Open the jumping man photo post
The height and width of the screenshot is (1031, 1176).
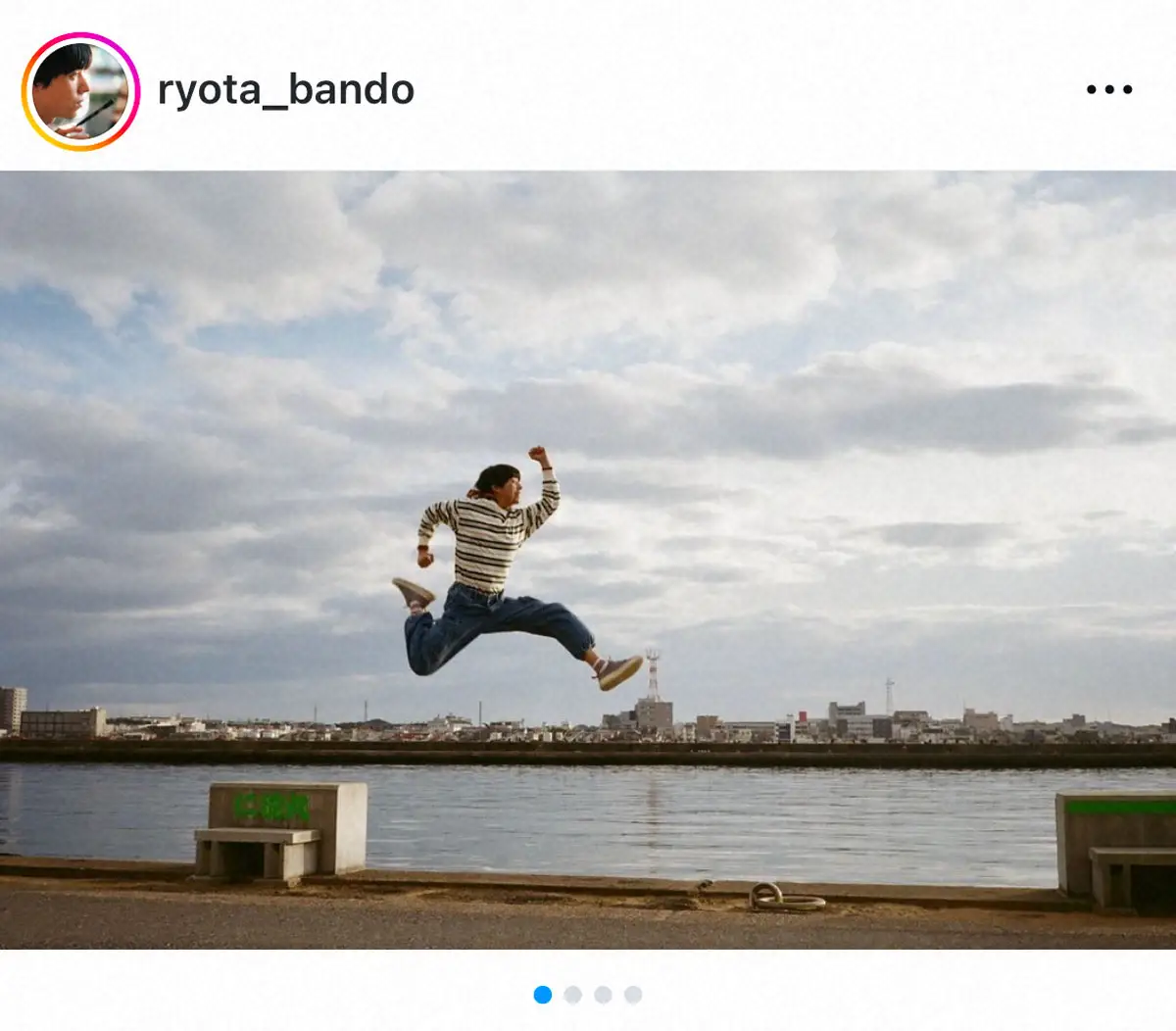588,560
